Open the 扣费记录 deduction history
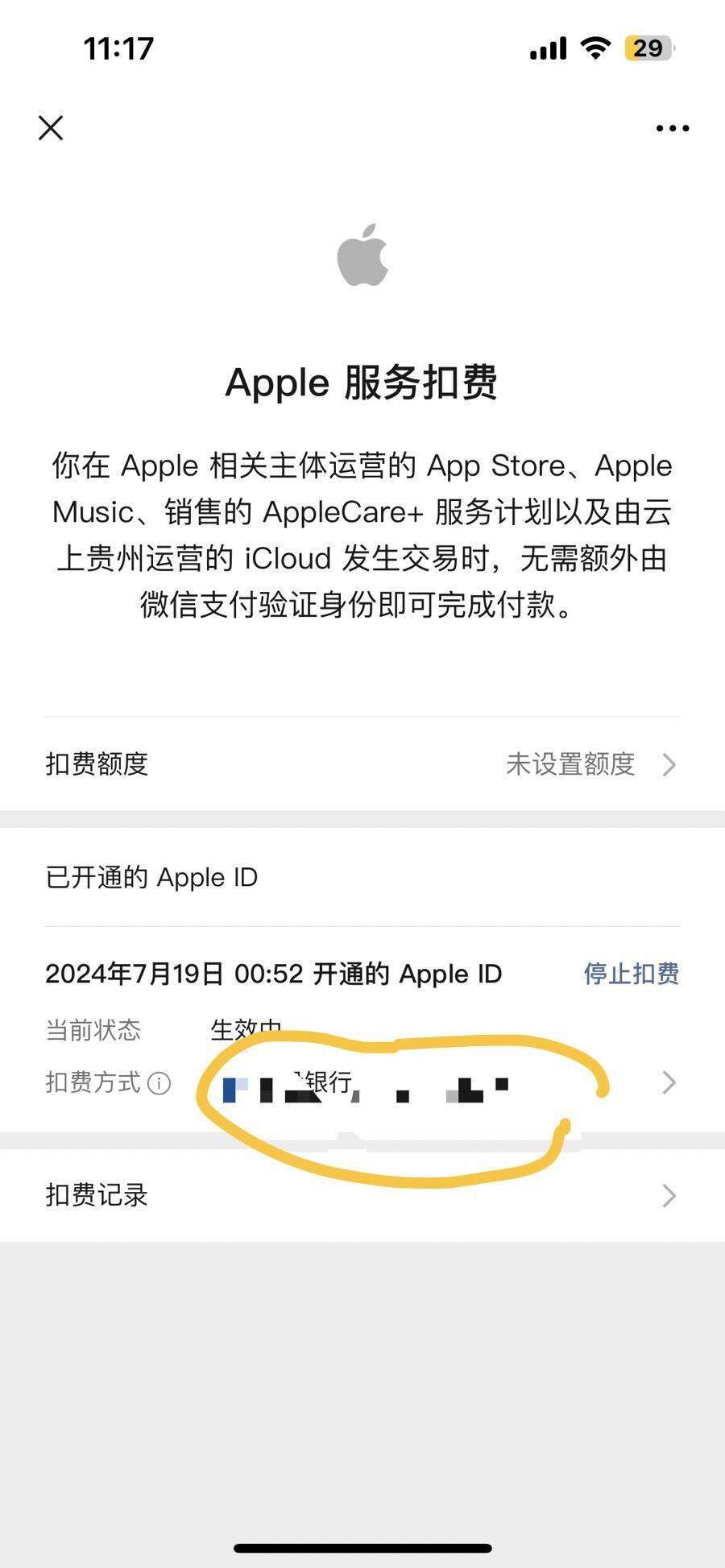 (x=362, y=1195)
